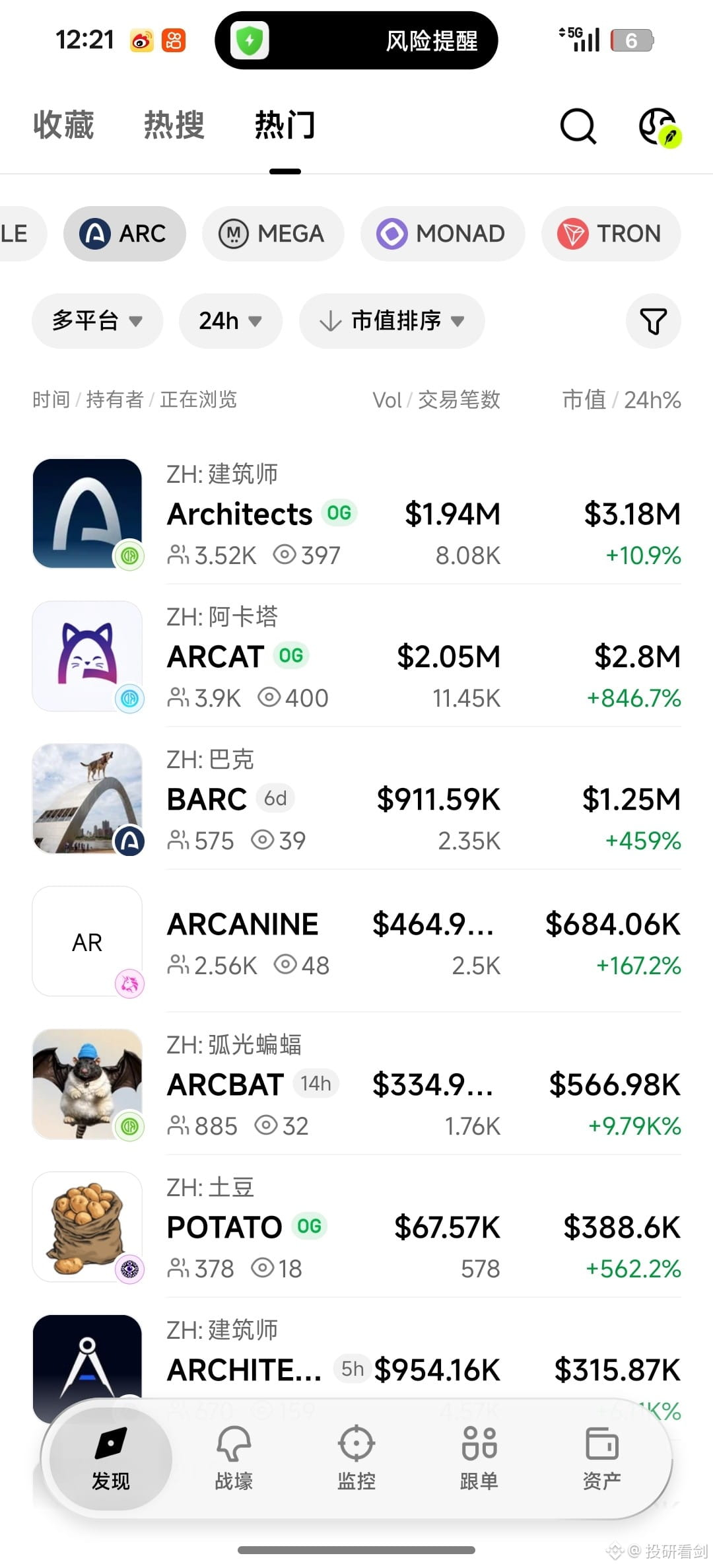Screen dimensions: 713x1568
Task: Open the ARCANINE token row
Action: click(x=356, y=942)
